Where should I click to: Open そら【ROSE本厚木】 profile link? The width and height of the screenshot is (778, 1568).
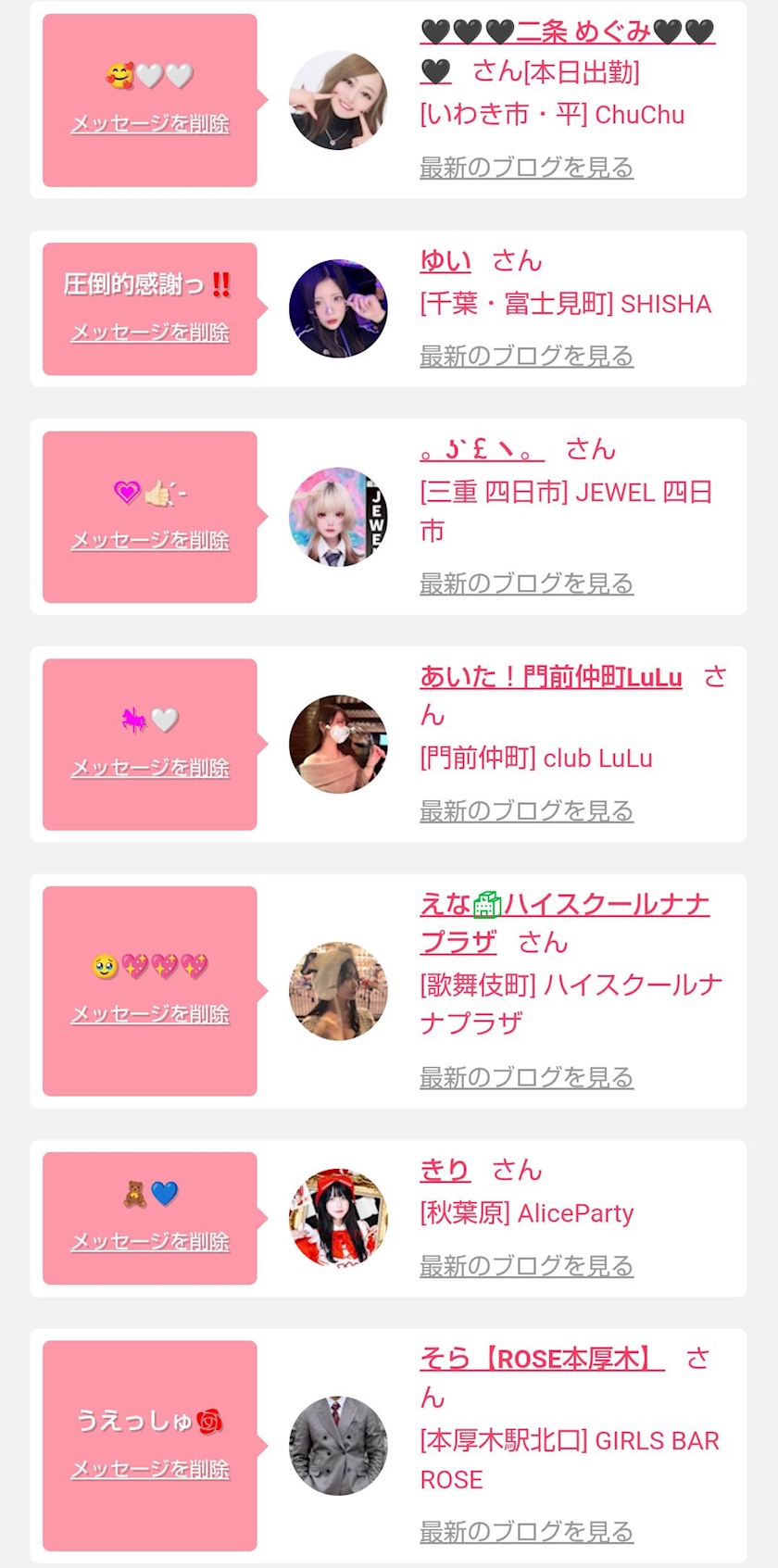(x=542, y=1360)
